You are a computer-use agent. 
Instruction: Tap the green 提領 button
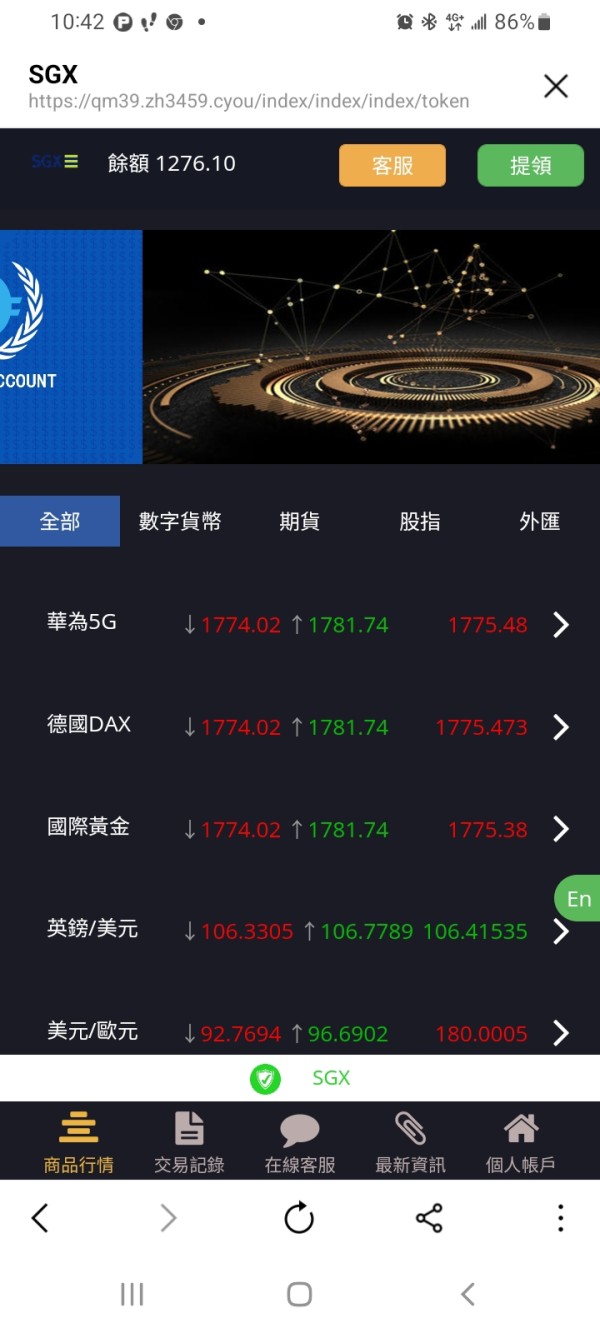[530, 165]
